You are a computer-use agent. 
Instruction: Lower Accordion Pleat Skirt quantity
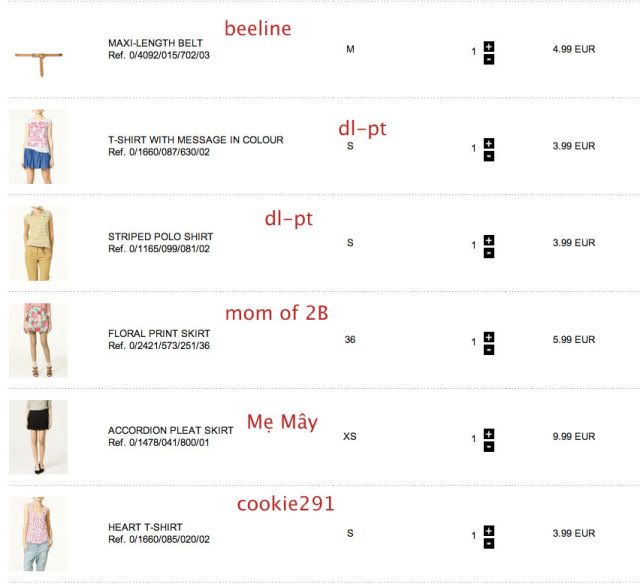click(x=488, y=447)
